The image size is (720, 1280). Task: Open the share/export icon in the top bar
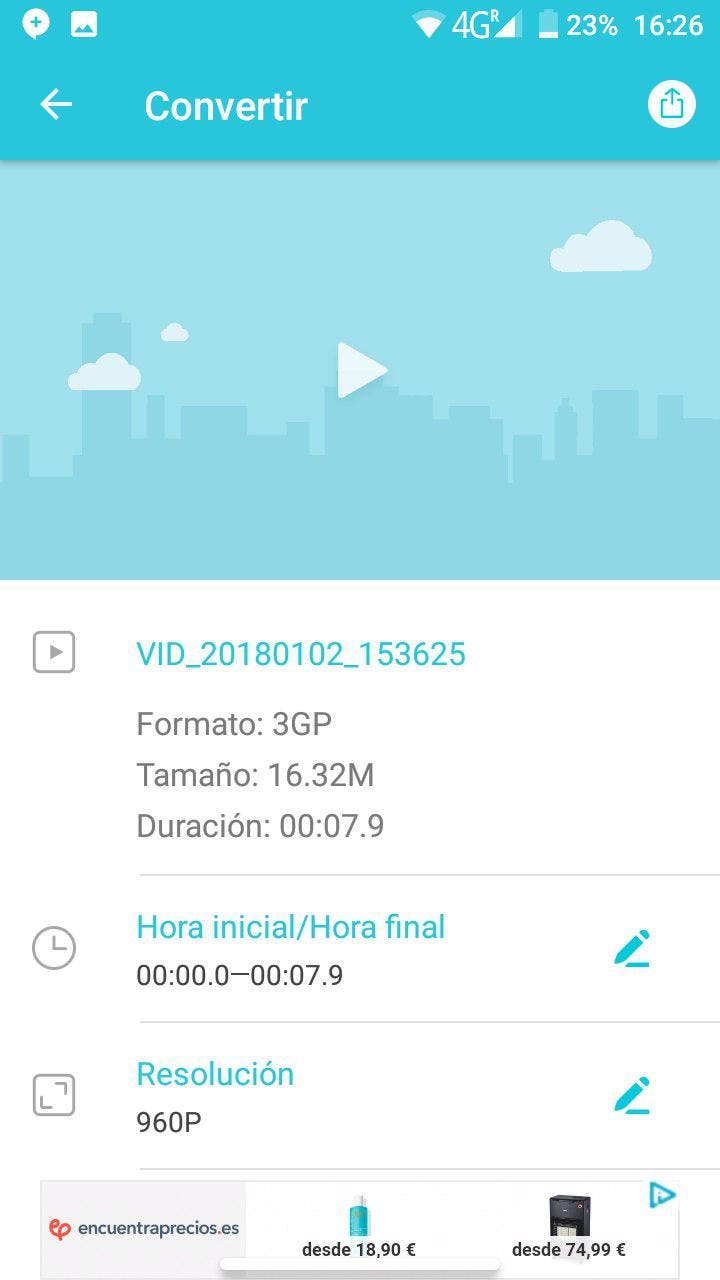point(671,103)
